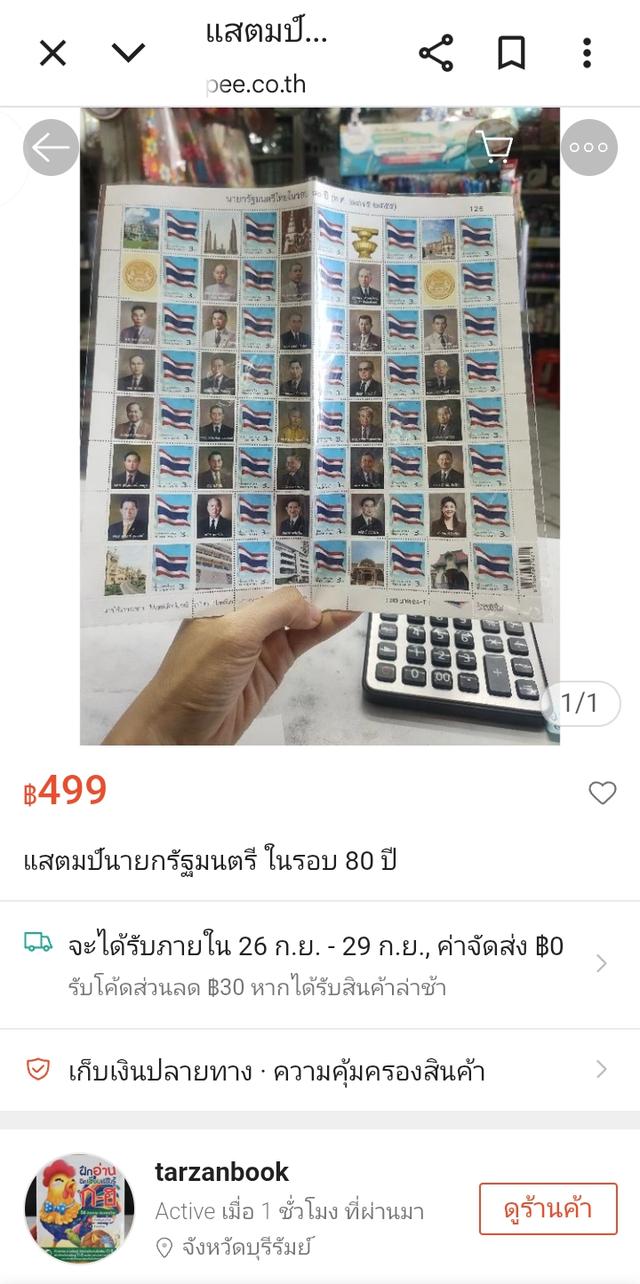The width and height of the screenshot is (640, 1284).
Task: Tap the ดูร้านค้า button
Action: 547,1209
